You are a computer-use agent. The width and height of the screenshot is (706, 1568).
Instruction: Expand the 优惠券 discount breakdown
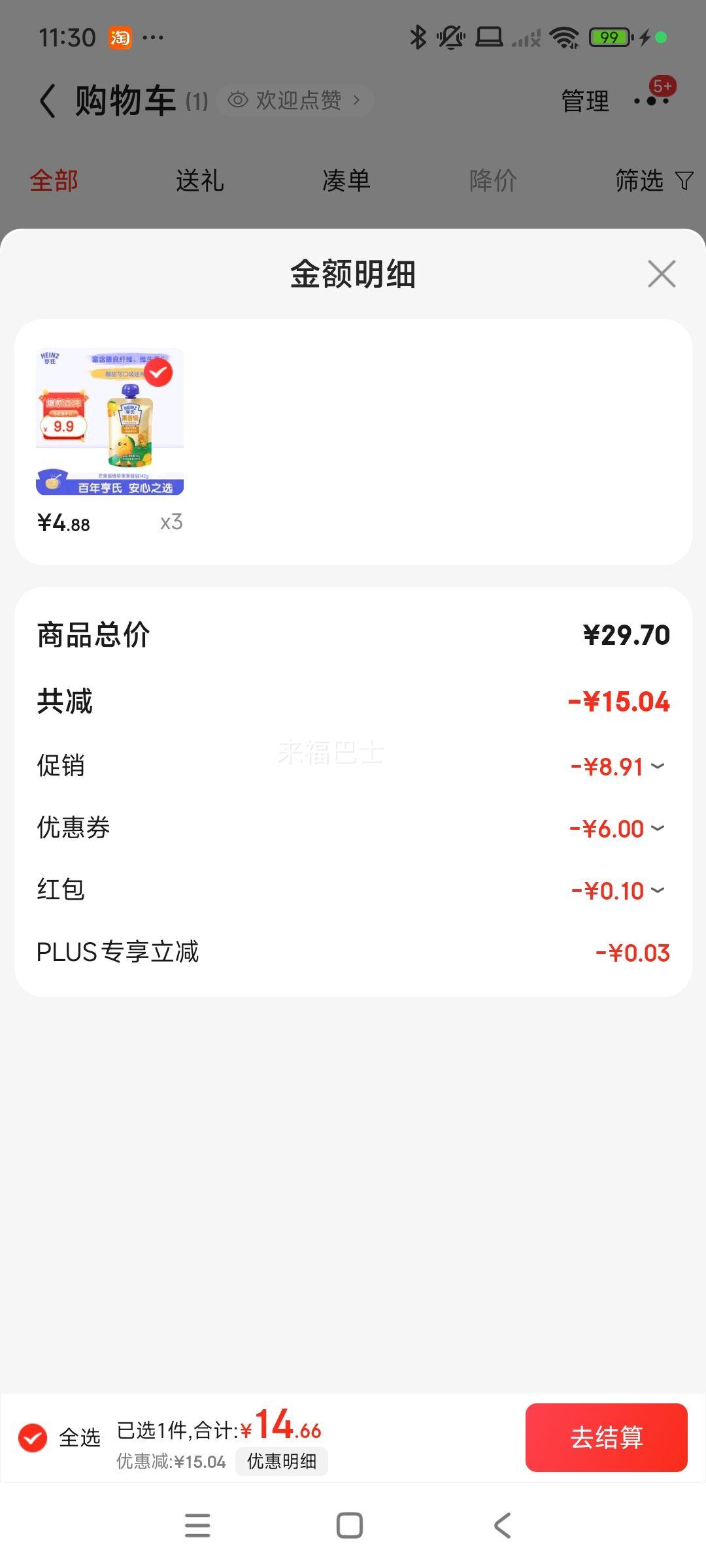pos(618,828)
